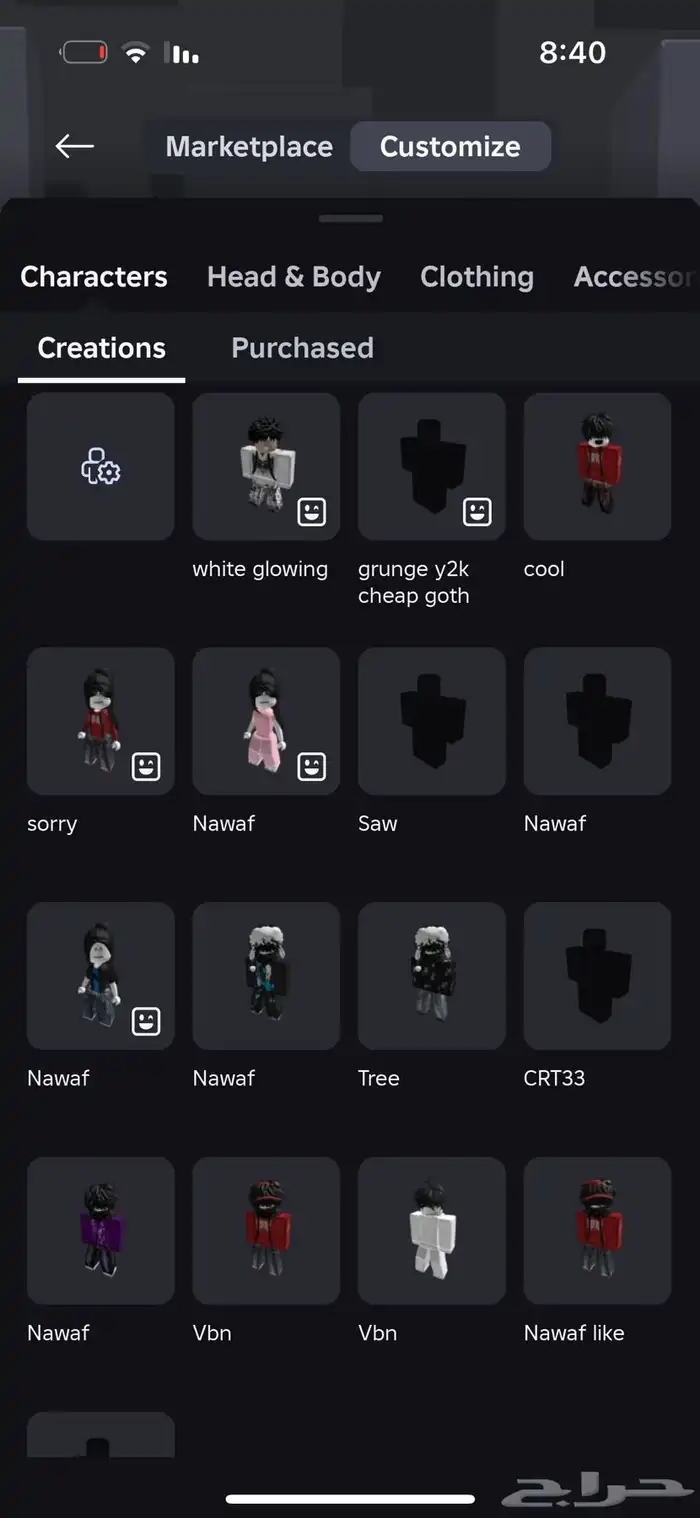This screenshot has width=700, height=1518.
Task: Choose the Tree character
Action: coord(432,976)
